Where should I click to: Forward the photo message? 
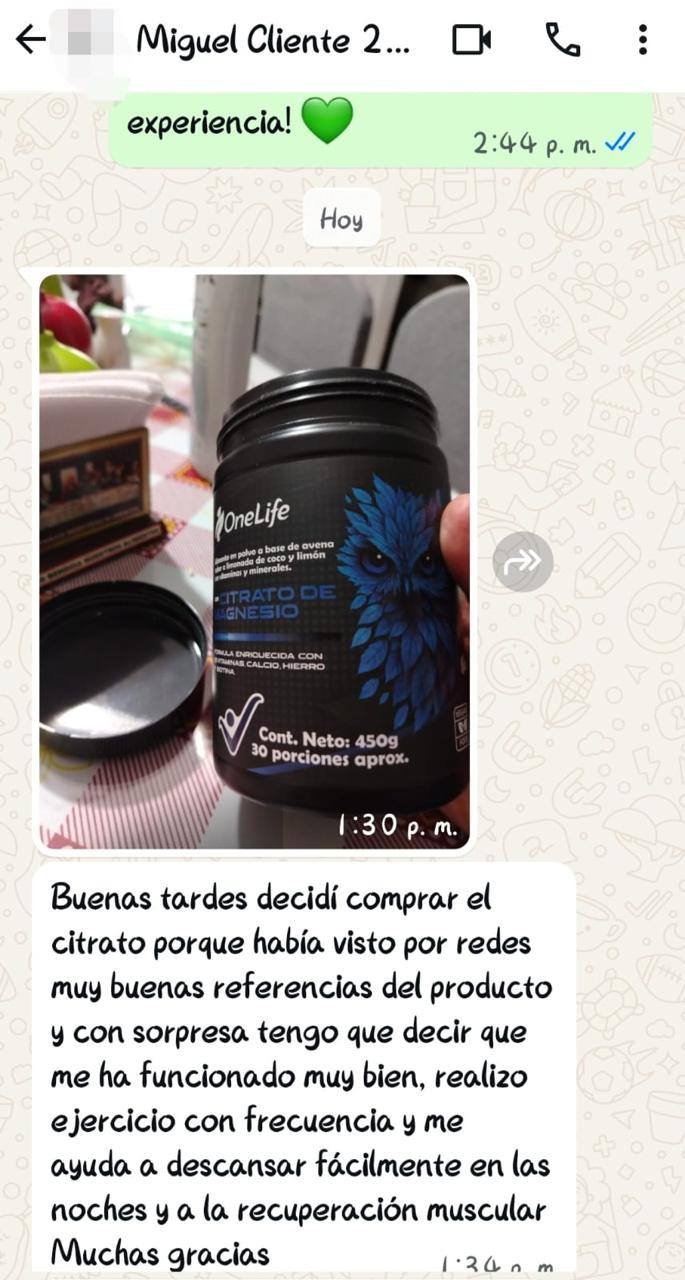click(522, 562)
